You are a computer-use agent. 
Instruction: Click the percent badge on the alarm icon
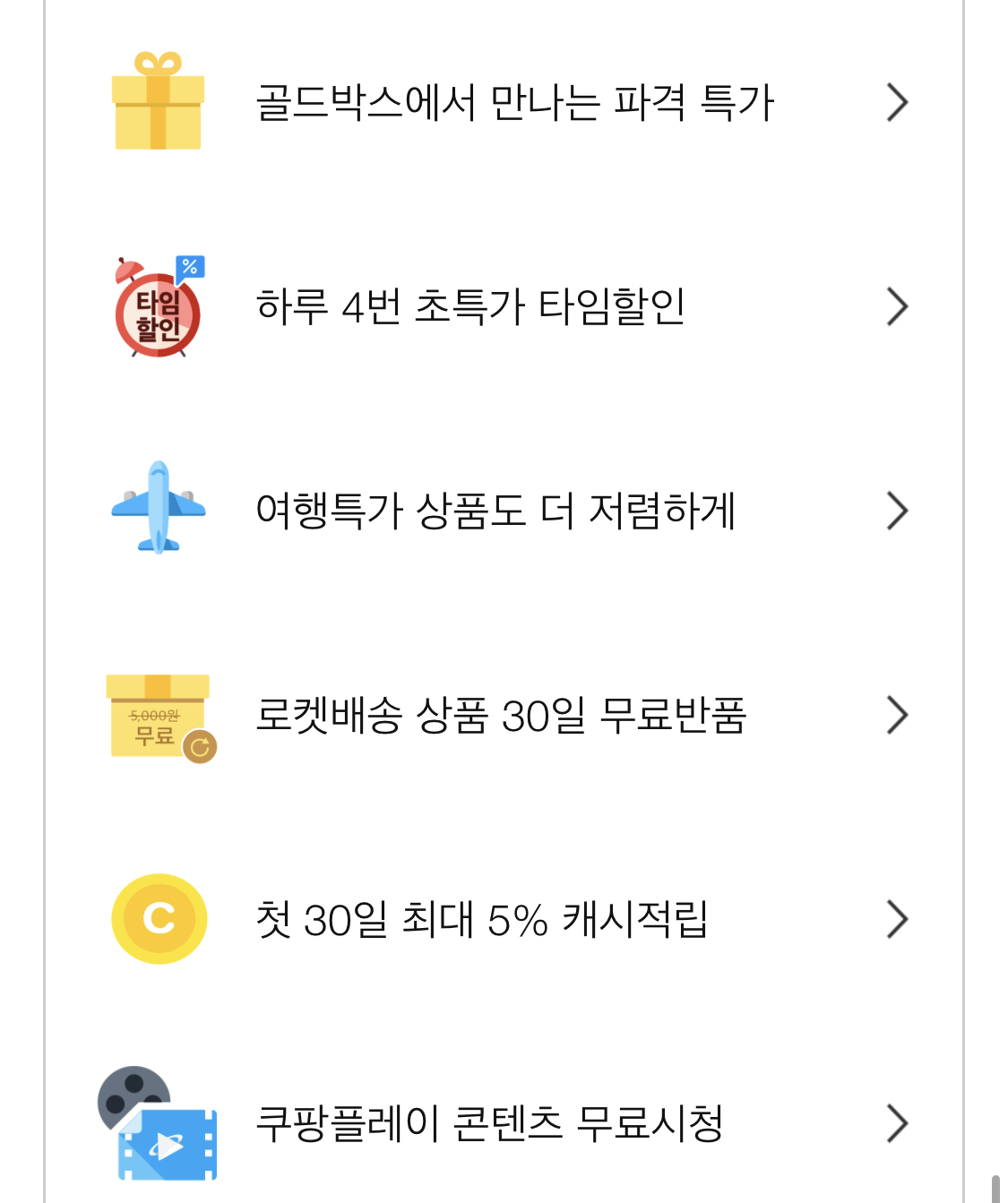click(x=191, y=264)
